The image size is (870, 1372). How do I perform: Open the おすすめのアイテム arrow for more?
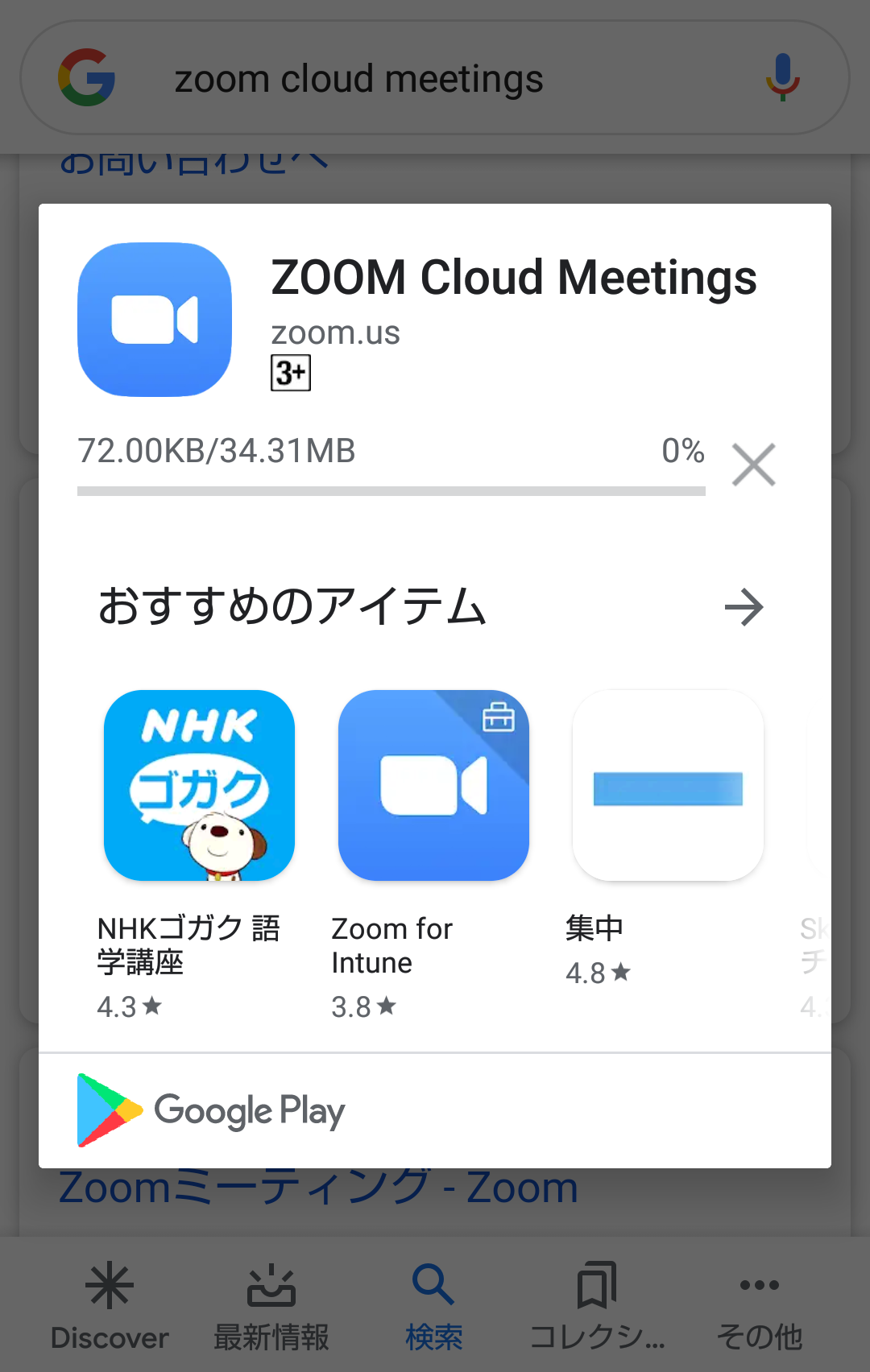click(744, 607)
